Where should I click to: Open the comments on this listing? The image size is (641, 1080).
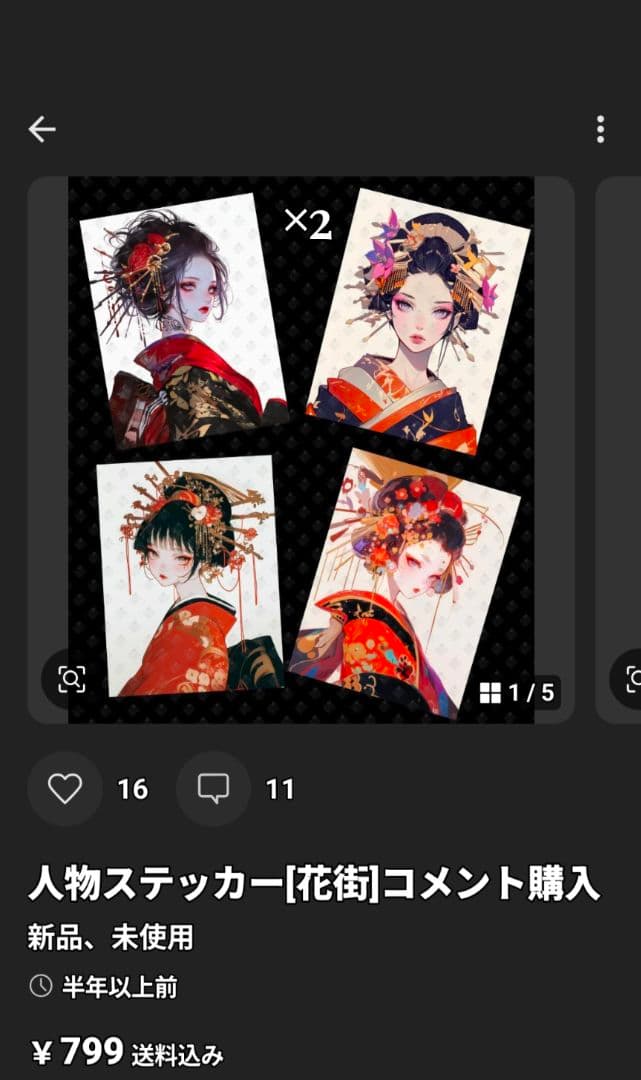click(x=213, y=789)
